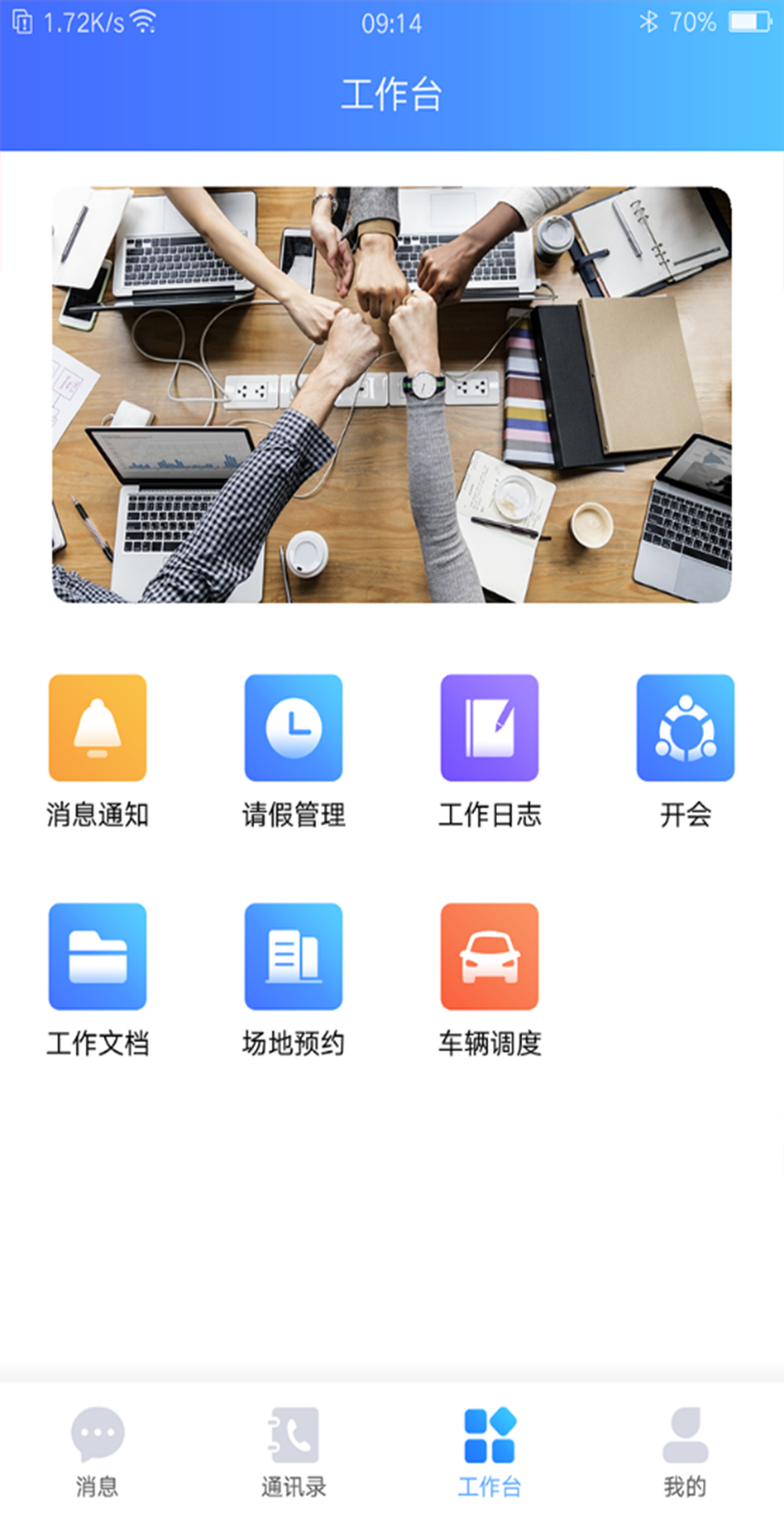Launch the 开会 meeting feature
This screenshot has height=1520, width=784.
point(685,728)
